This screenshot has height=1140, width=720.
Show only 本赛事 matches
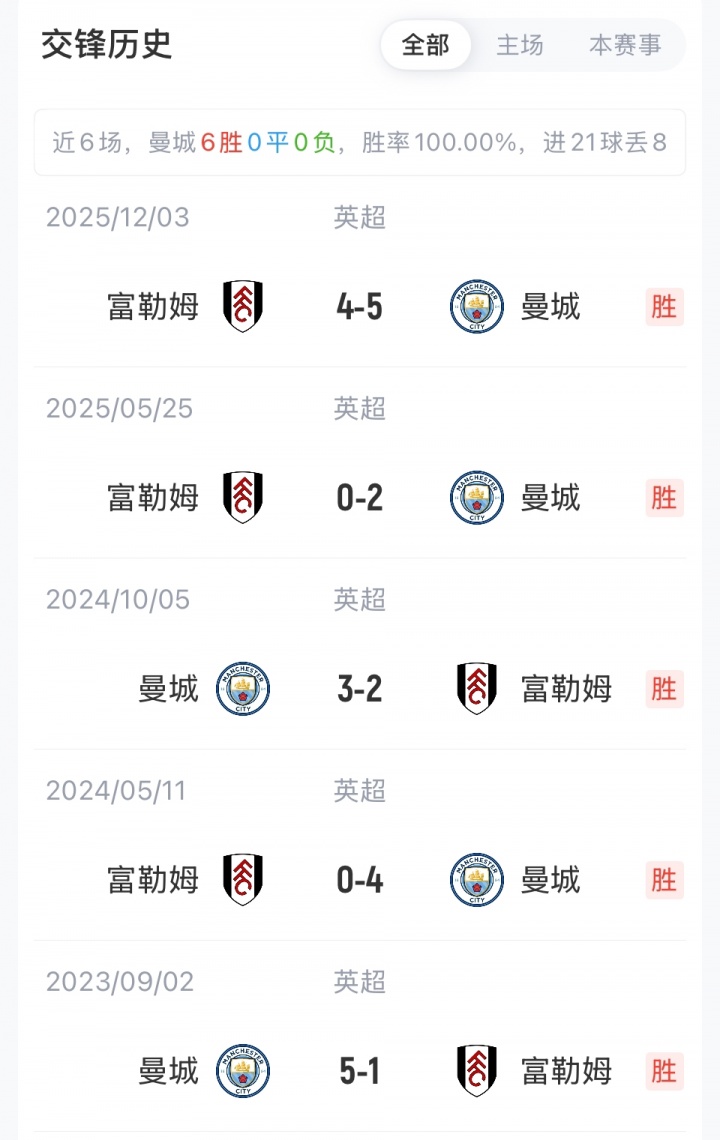625,45
